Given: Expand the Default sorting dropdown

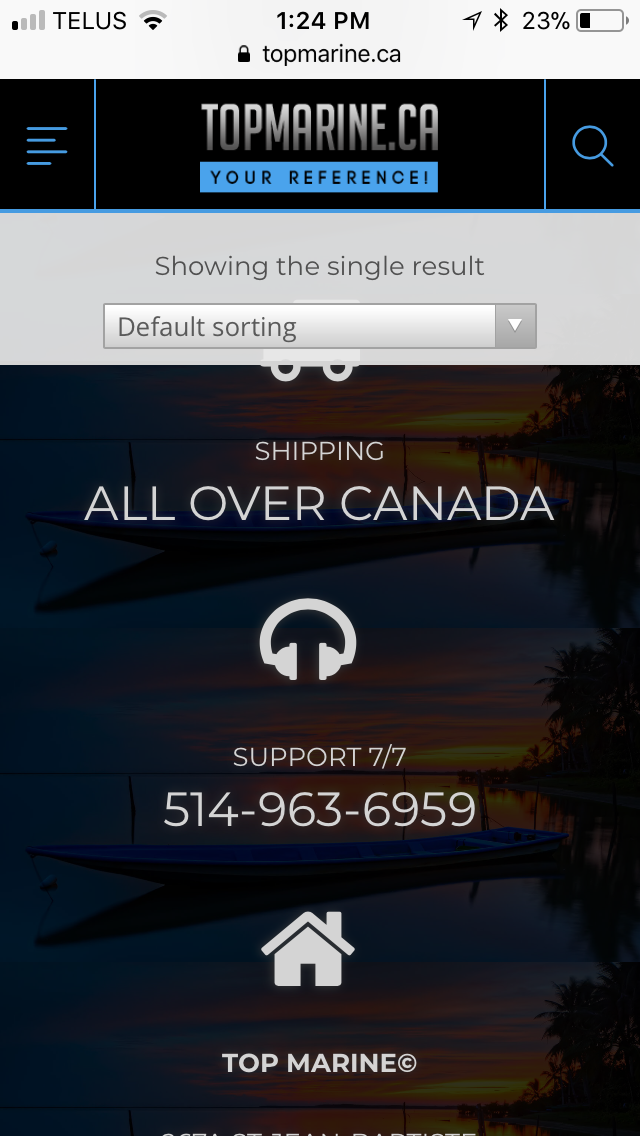Looking at the screenshot, I should pos(320,327).
